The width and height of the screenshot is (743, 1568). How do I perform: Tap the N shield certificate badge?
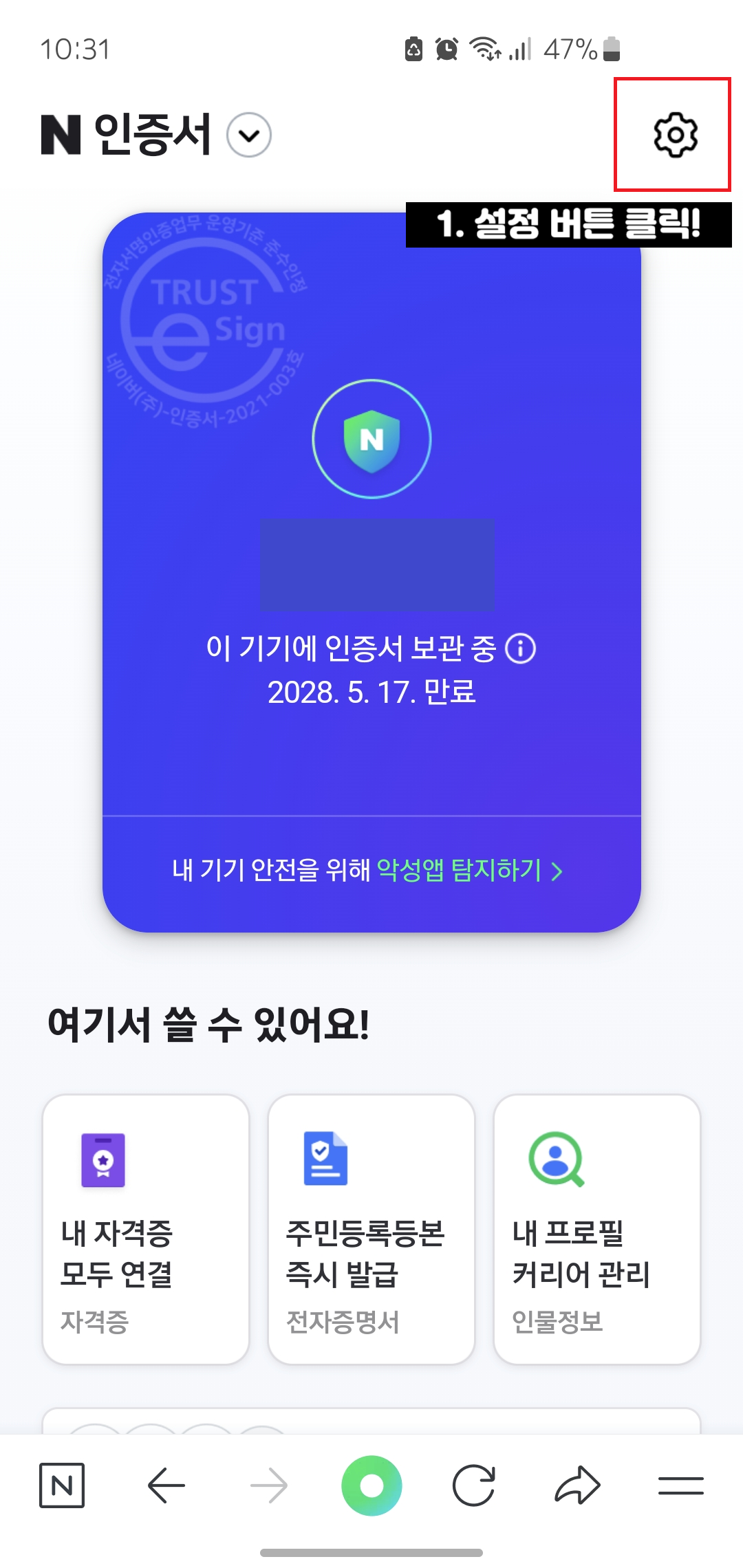371,440
